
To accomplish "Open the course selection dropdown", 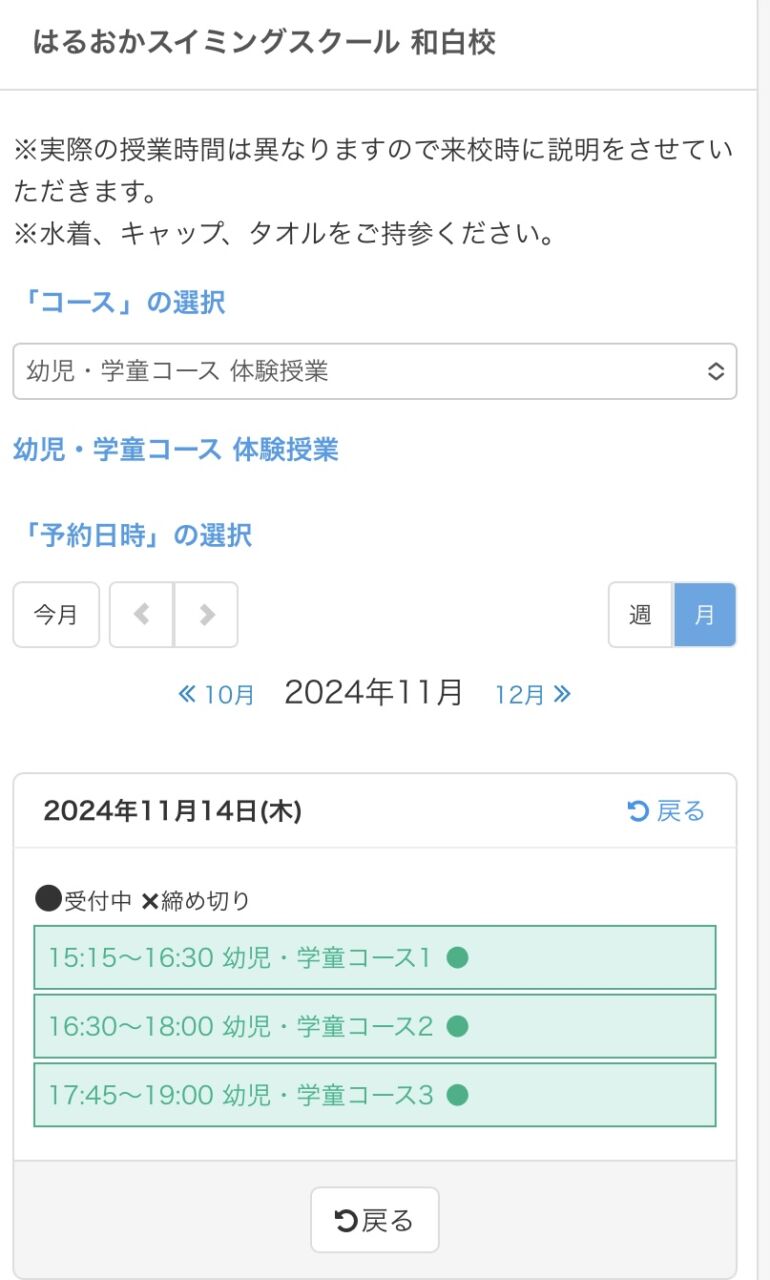I will [375, 372].
